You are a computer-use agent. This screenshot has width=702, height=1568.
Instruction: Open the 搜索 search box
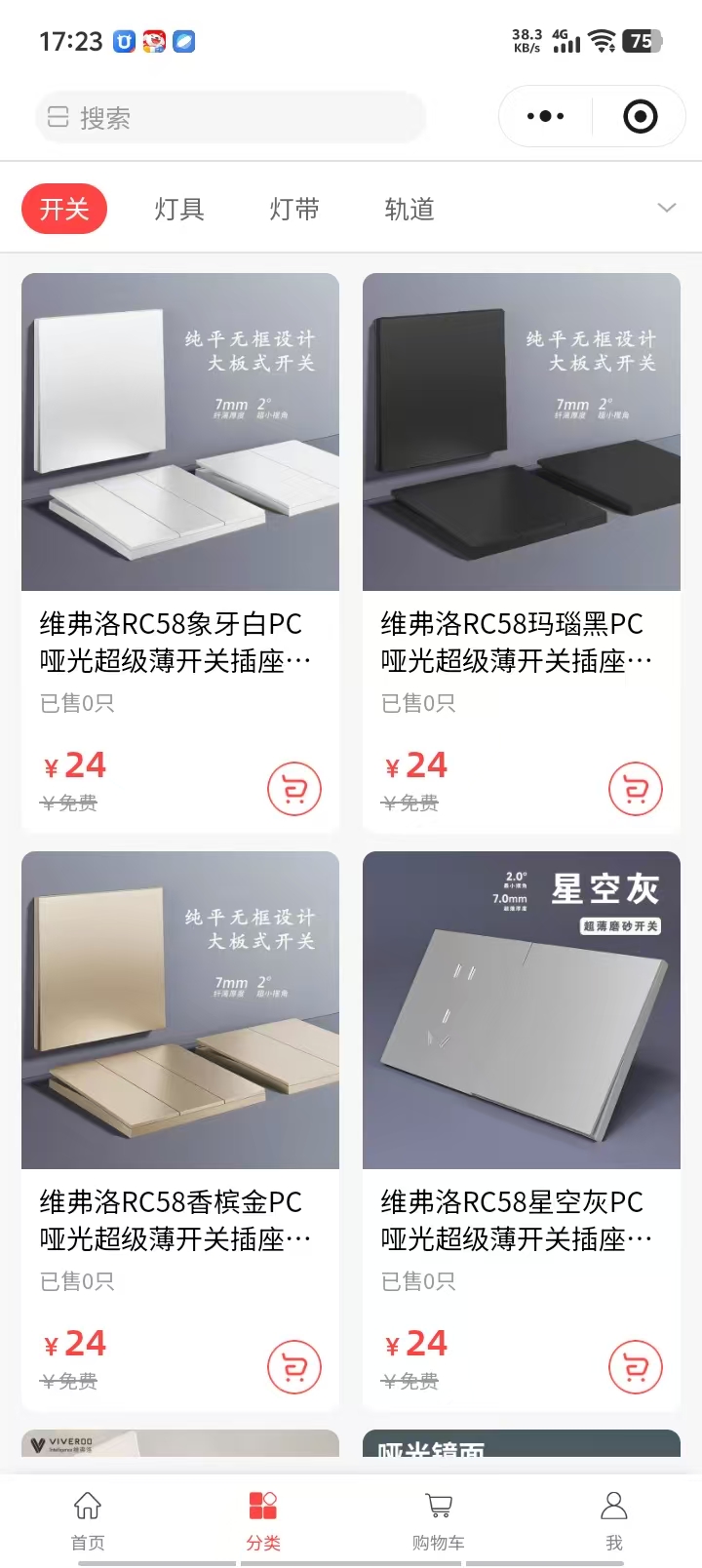(230, 118)
